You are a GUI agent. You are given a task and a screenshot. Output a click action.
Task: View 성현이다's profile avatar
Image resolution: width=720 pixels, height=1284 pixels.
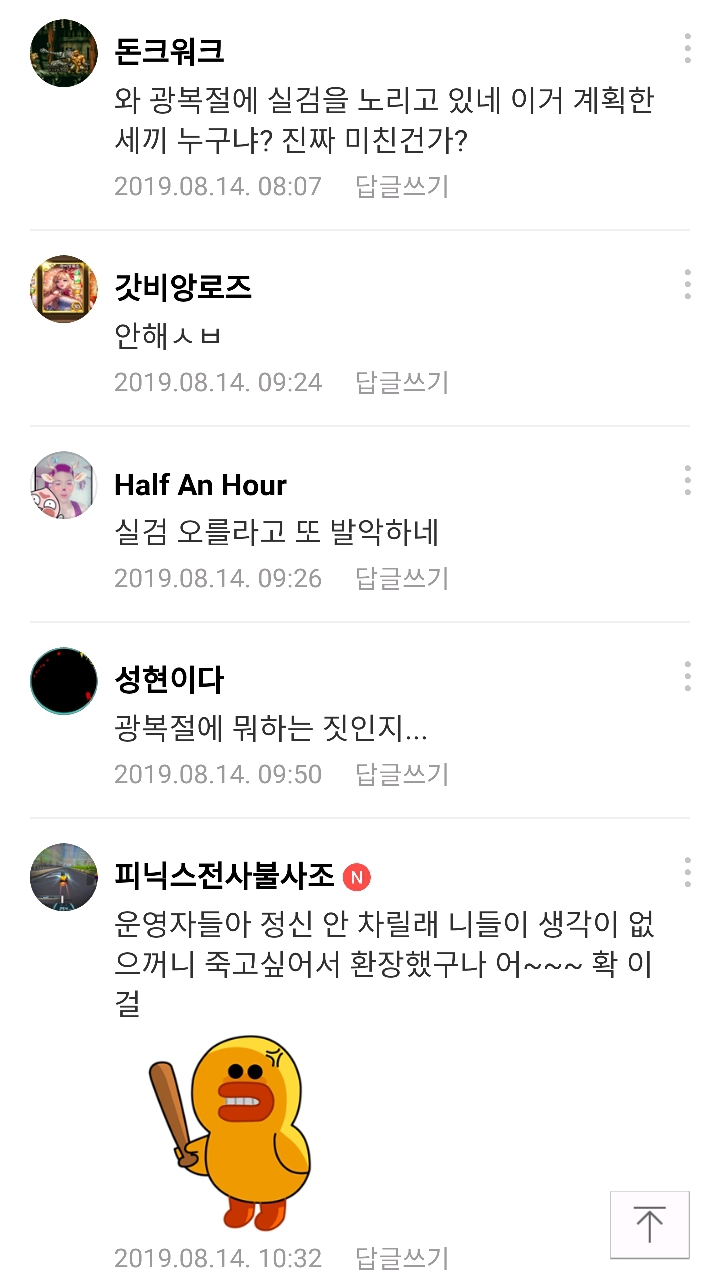click(x=64, y=681)
